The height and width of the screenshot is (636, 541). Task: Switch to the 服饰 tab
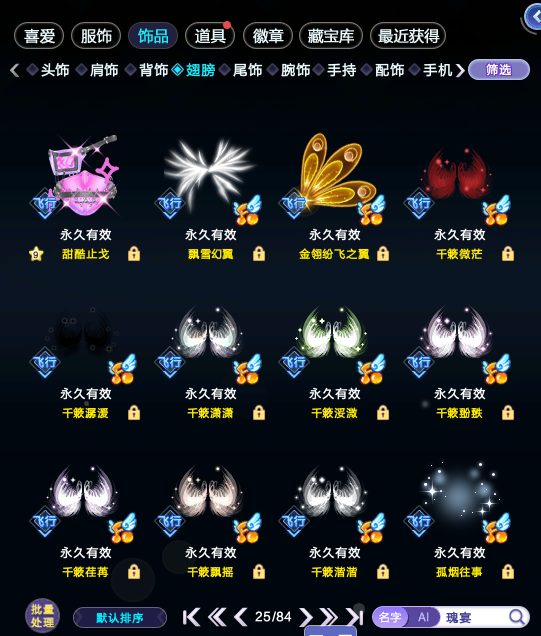point(96,36)
